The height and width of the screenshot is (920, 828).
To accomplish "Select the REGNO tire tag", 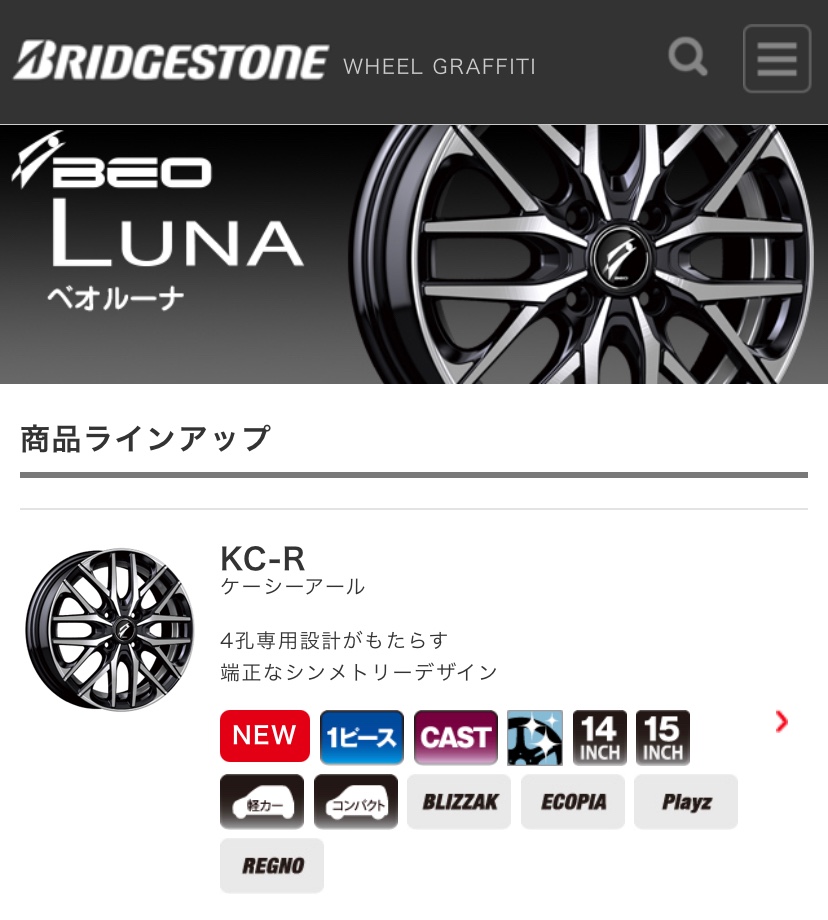I will [271, 865].
